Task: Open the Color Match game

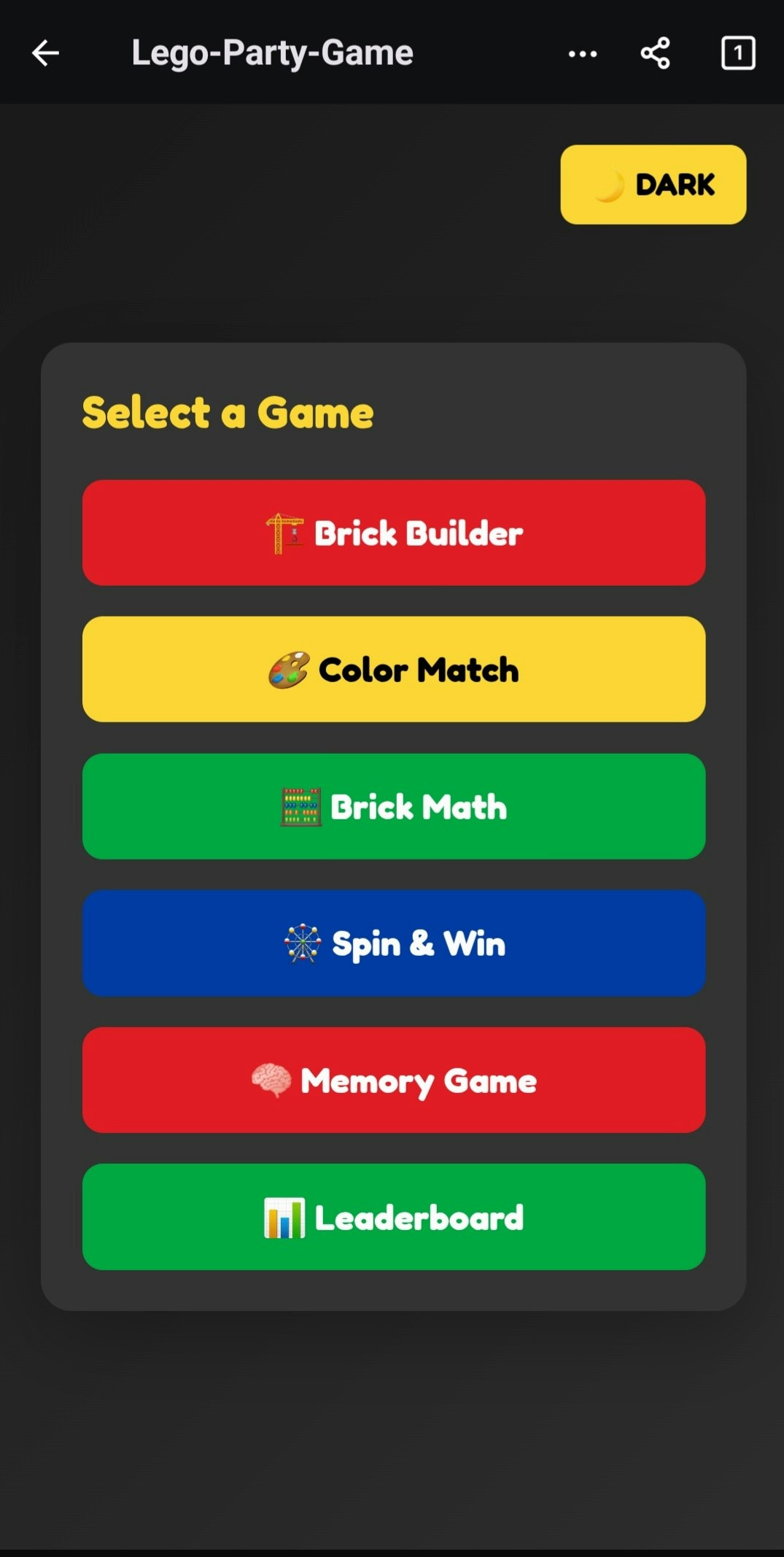Action: pos(395,670)
